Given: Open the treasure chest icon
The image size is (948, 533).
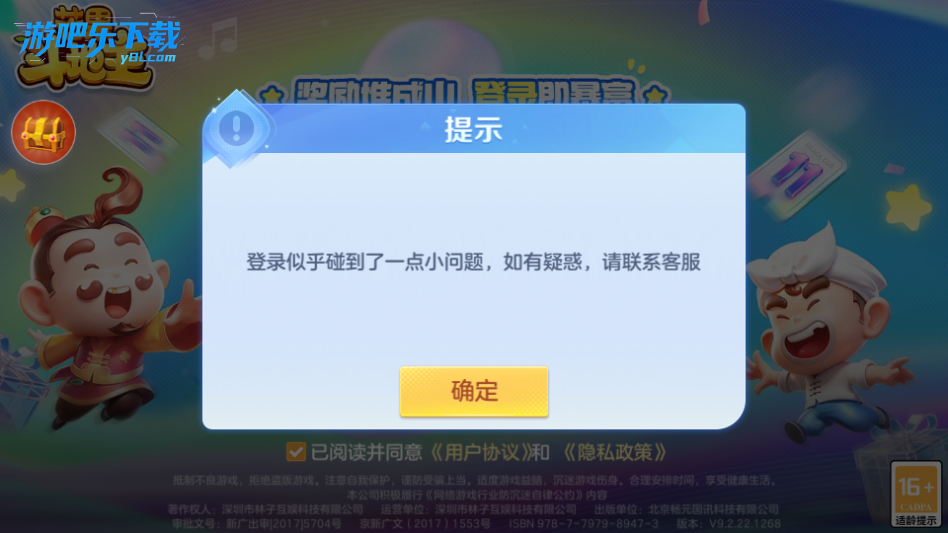Looking at the screenshot, I should 42,133.
